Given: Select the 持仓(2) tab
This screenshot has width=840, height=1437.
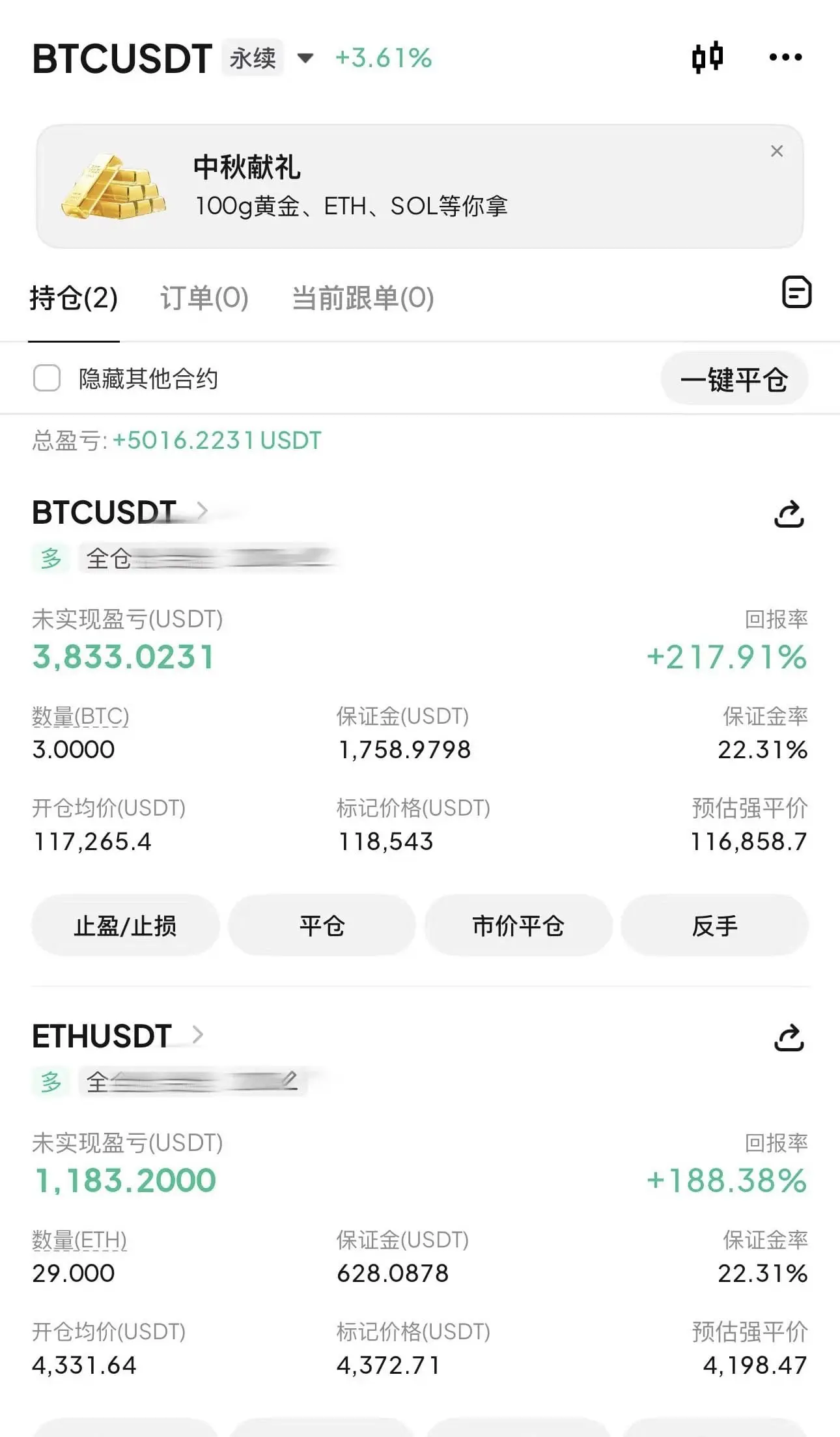Looking at the screenshot, I should tap(74, 298).
